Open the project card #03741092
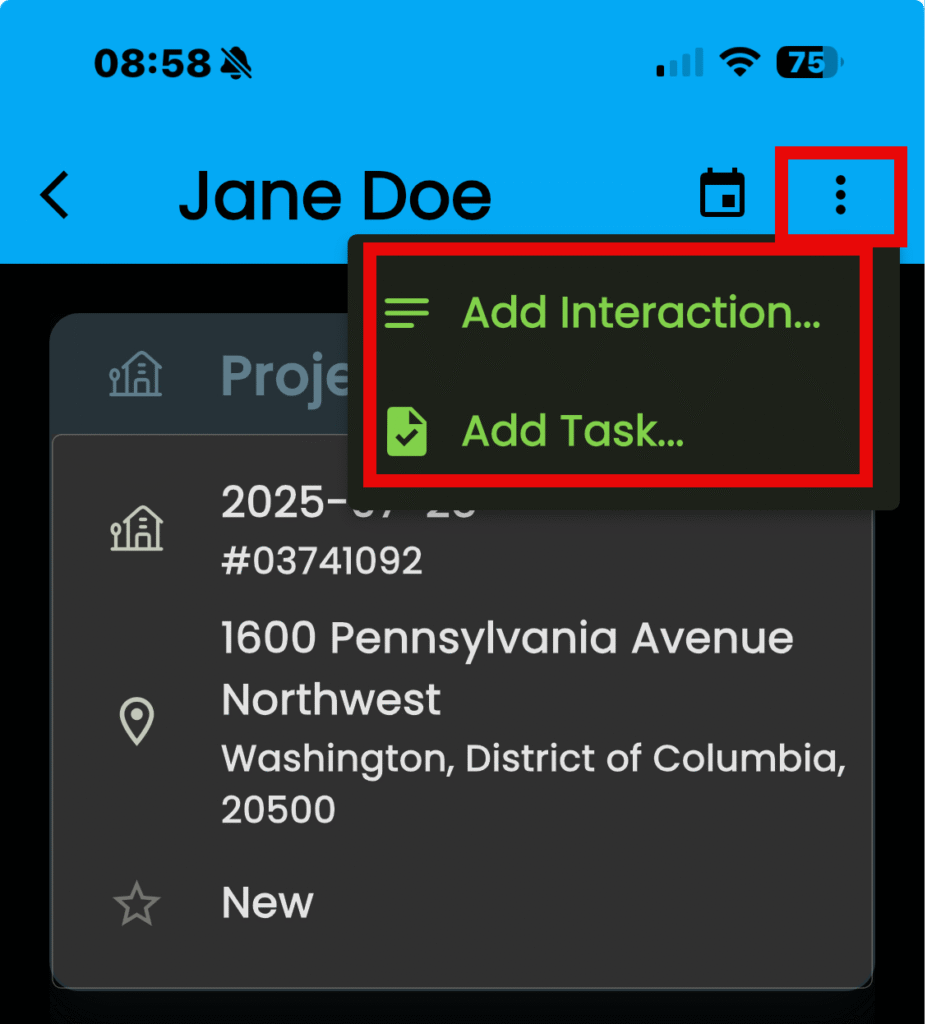Image resolution: width=941 pixels, height=1024 pixels. (x=320, y=560)
